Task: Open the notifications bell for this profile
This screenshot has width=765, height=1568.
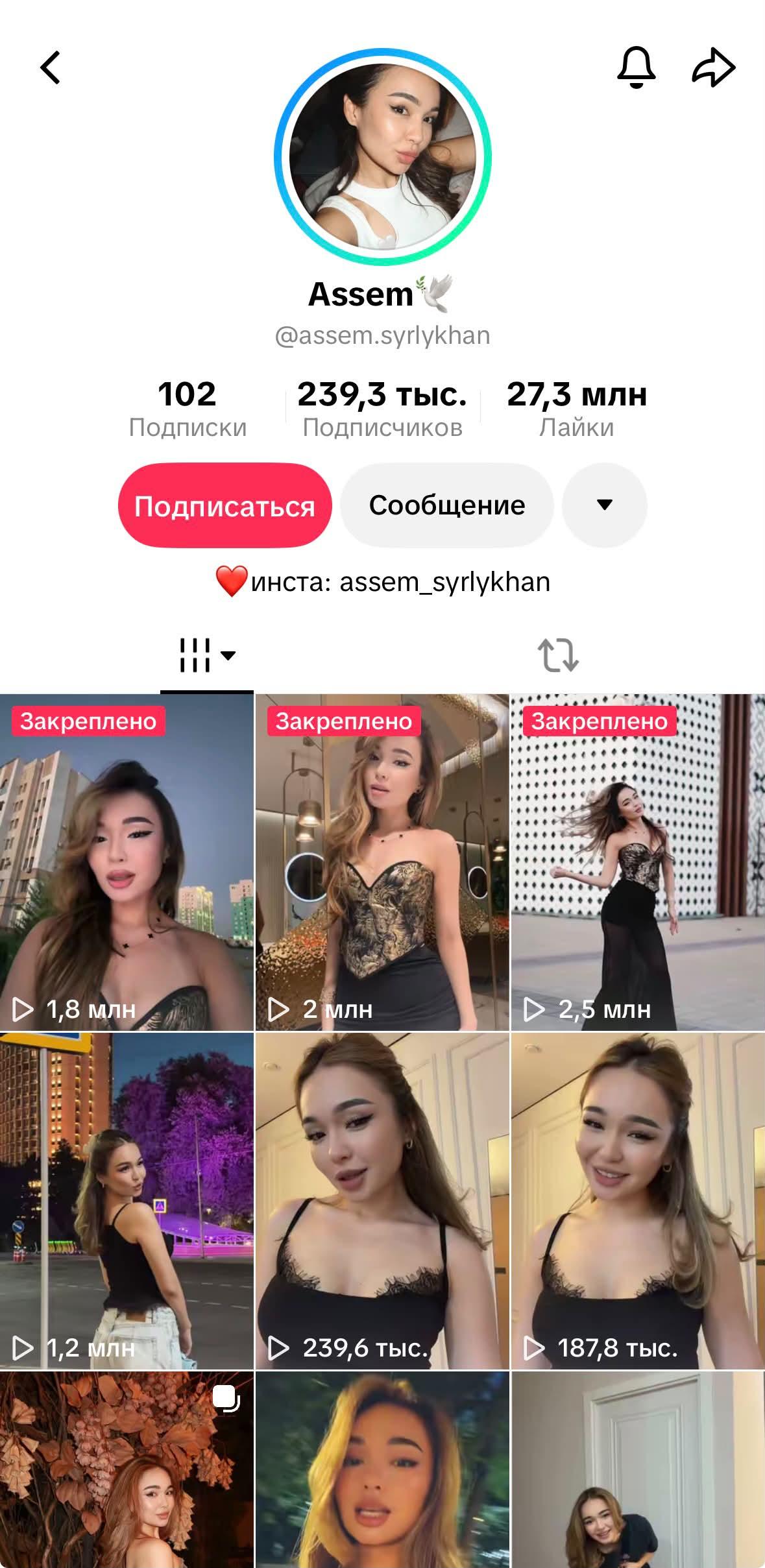Action: [636, 67]
